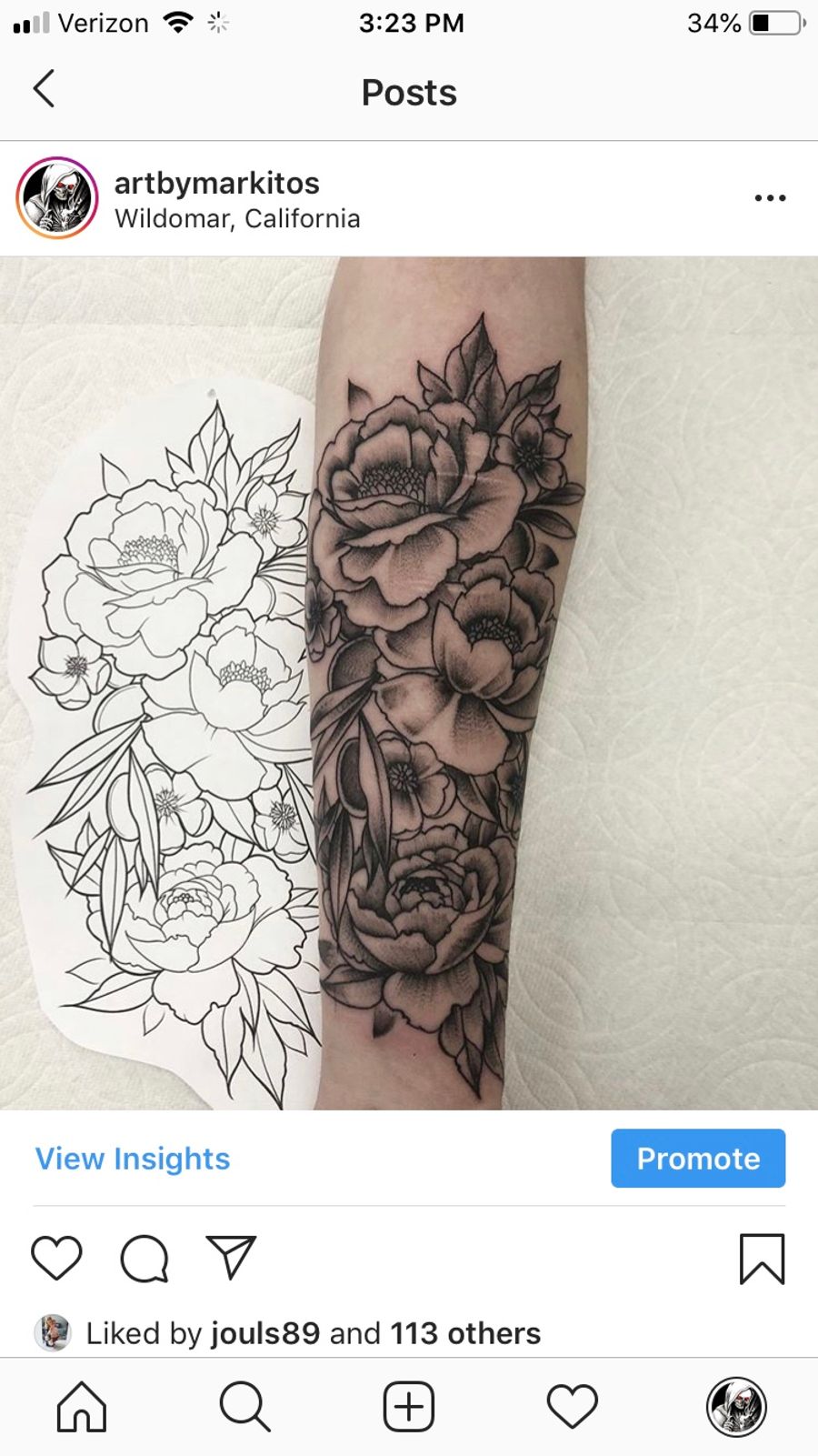Open jouls89 from the likes line
The height and width of the screenshot is (1456, 818).
pyautogui.click(x=265, y=1333)
